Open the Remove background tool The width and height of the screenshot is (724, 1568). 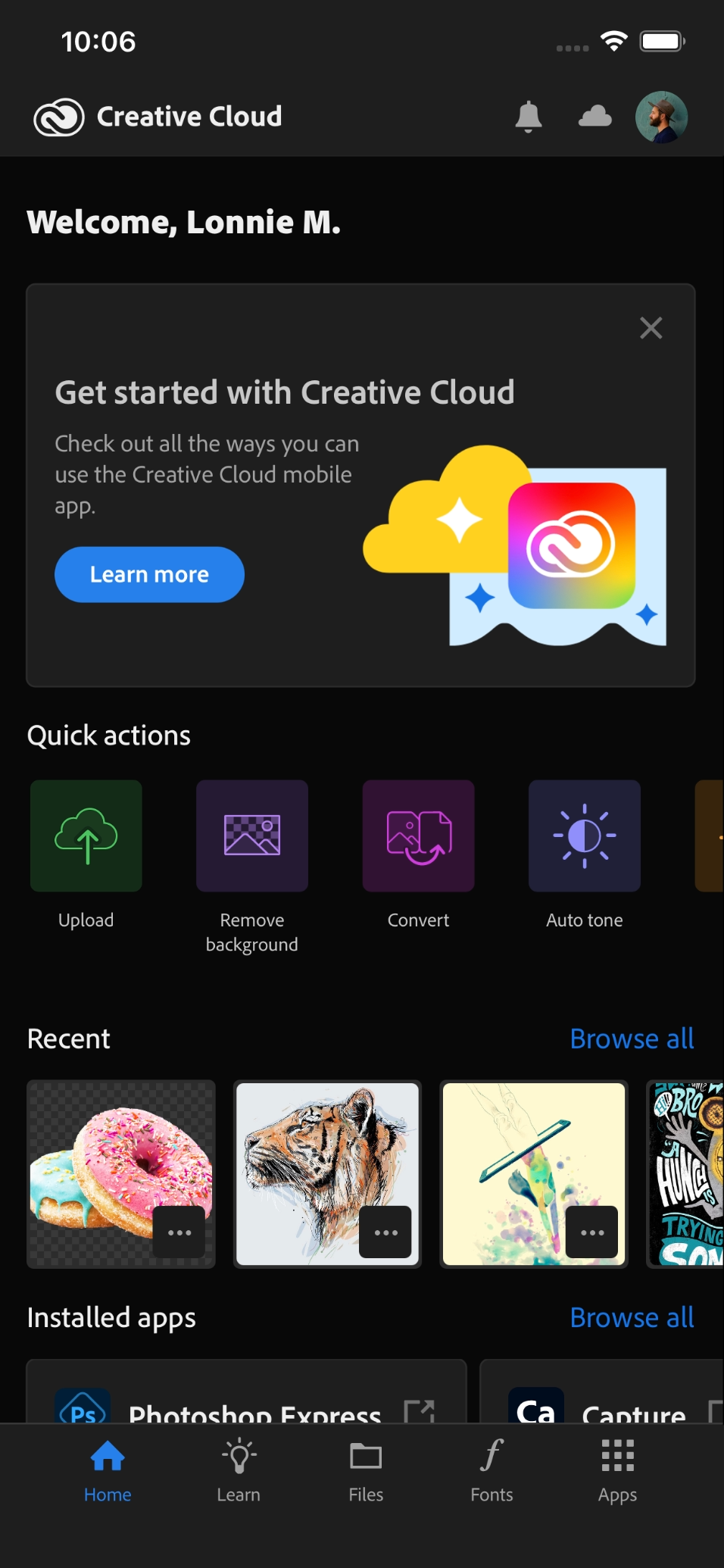(x=251, y=836)
